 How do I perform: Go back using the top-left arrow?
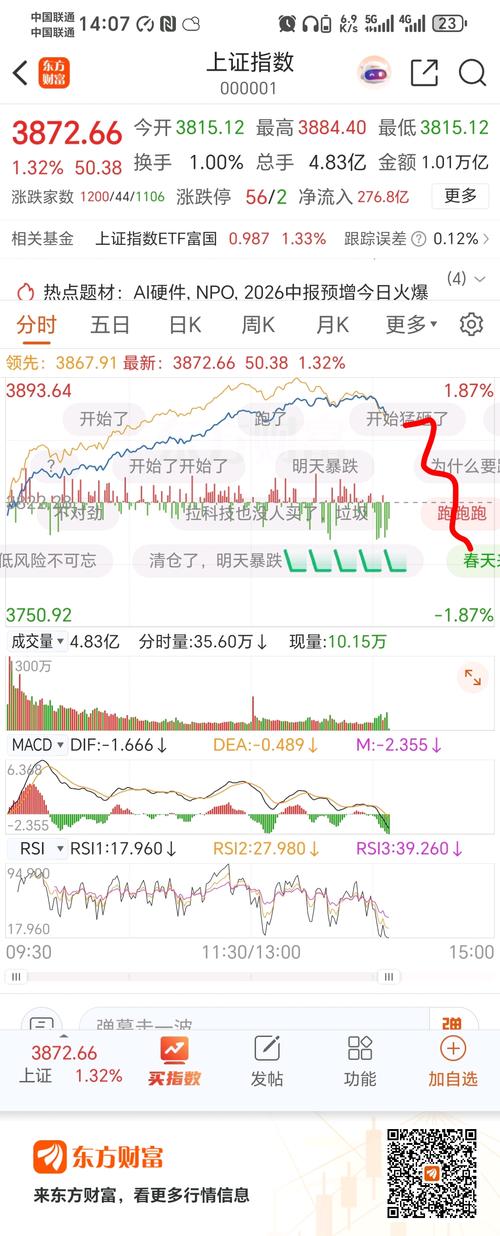[x=20, y=72]
